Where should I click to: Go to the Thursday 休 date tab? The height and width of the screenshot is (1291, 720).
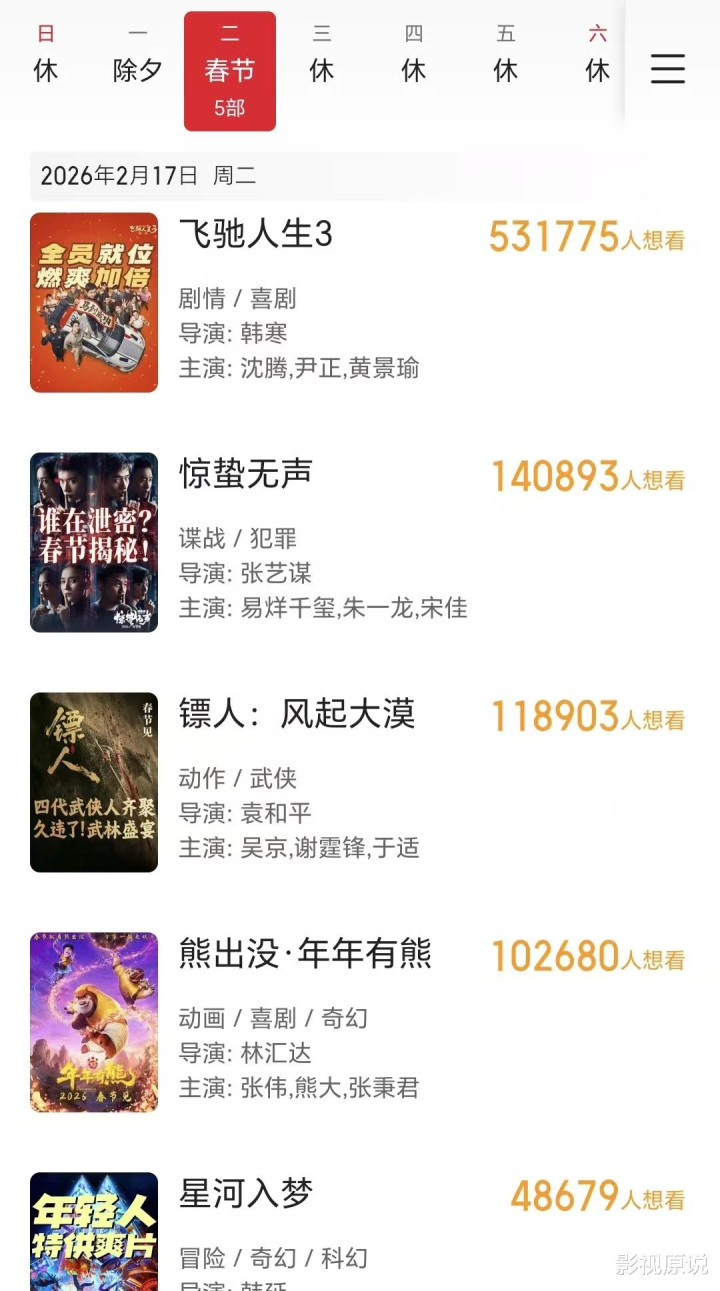pos(414,58)
